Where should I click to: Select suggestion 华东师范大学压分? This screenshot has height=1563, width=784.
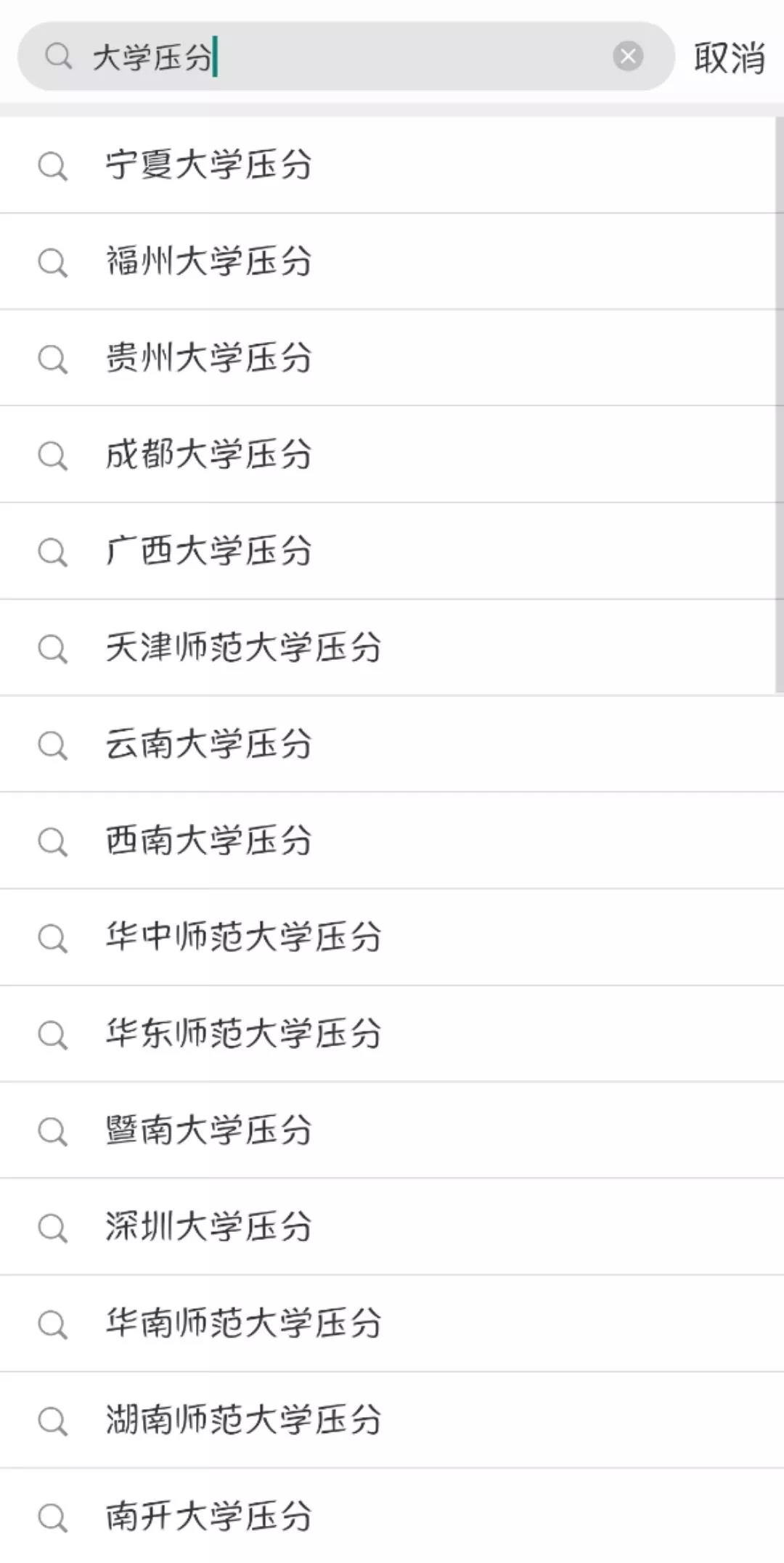click(392, 1034)
